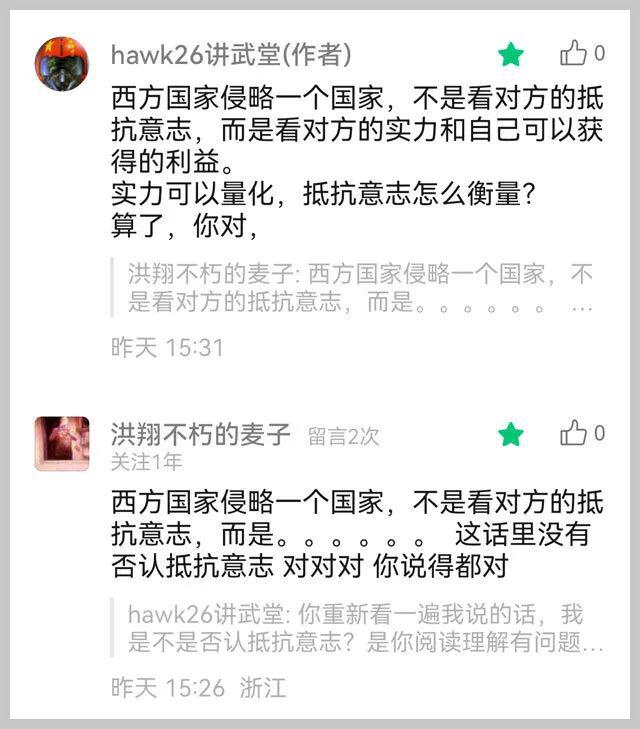
Task: Open 洪翔不朽的麦子's avatar
Action: pos(62,443)
